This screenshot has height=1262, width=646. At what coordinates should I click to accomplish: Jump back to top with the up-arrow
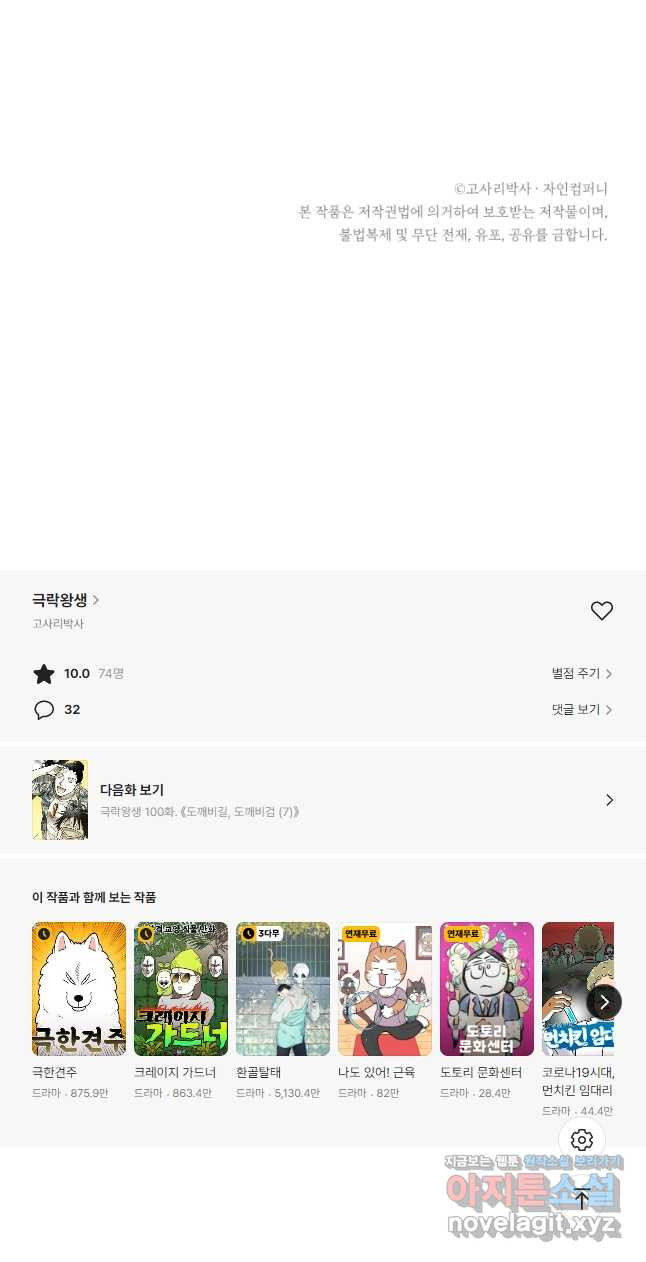pyautogui.click(x=582, y=1198)
